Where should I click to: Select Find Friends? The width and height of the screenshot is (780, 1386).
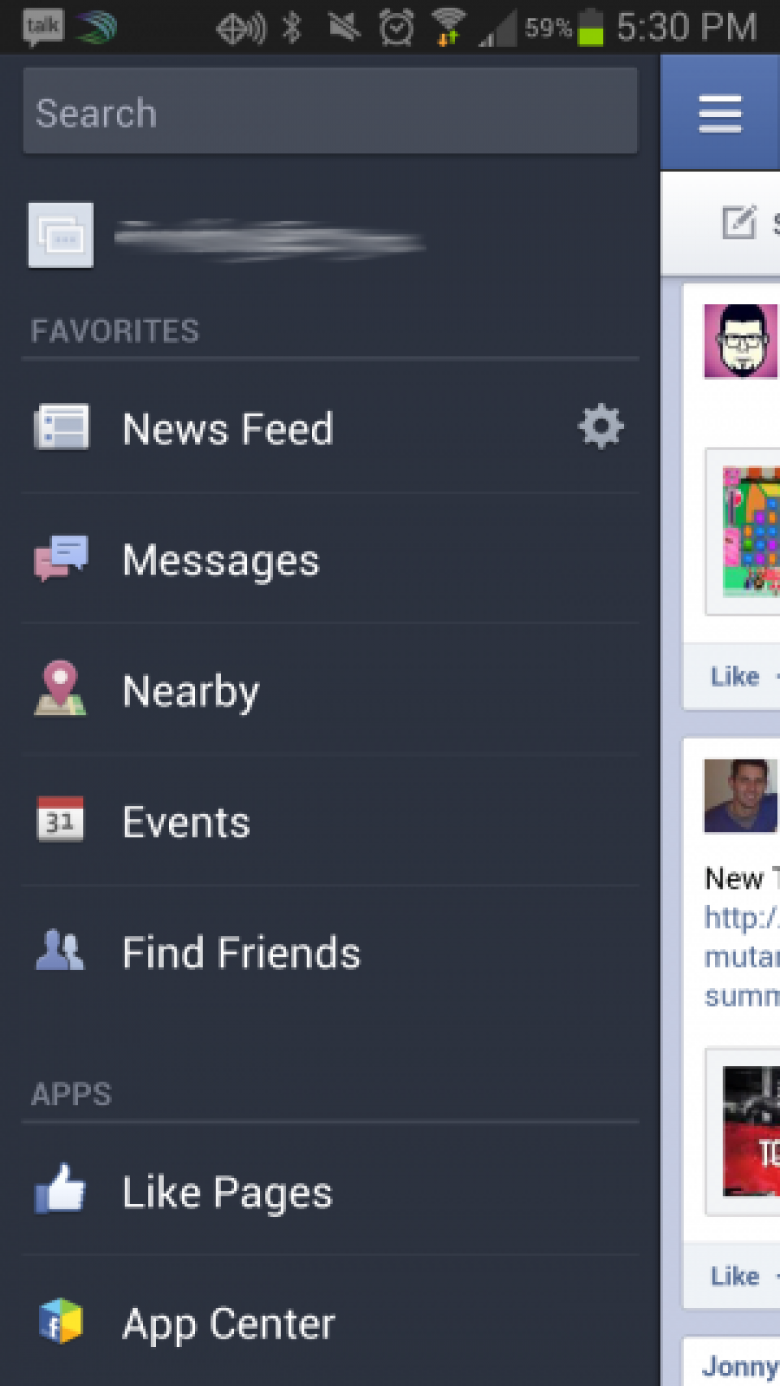click(x=330, y=952)
